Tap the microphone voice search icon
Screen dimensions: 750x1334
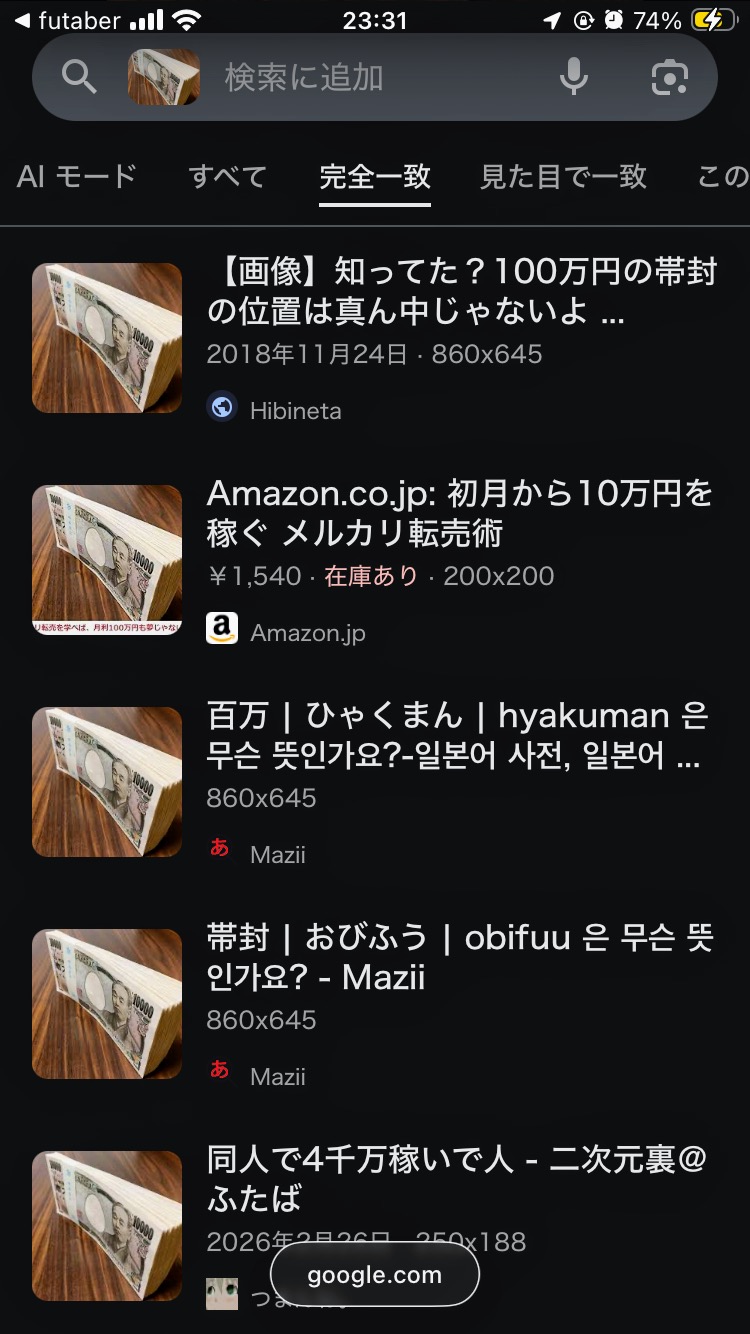[573, 77]
